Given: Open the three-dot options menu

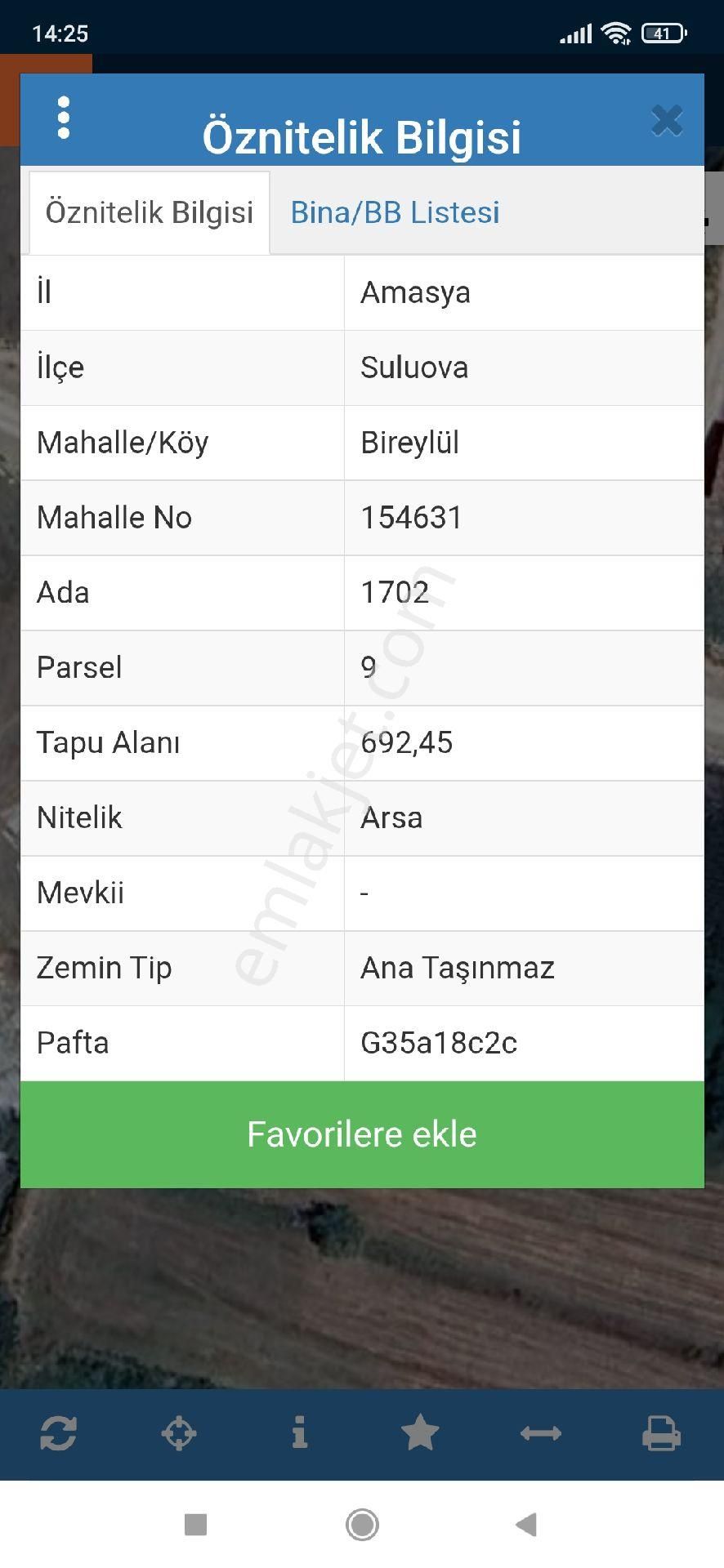Looking at the screenshot, I should pyautogui.click(x=65, y=119).
